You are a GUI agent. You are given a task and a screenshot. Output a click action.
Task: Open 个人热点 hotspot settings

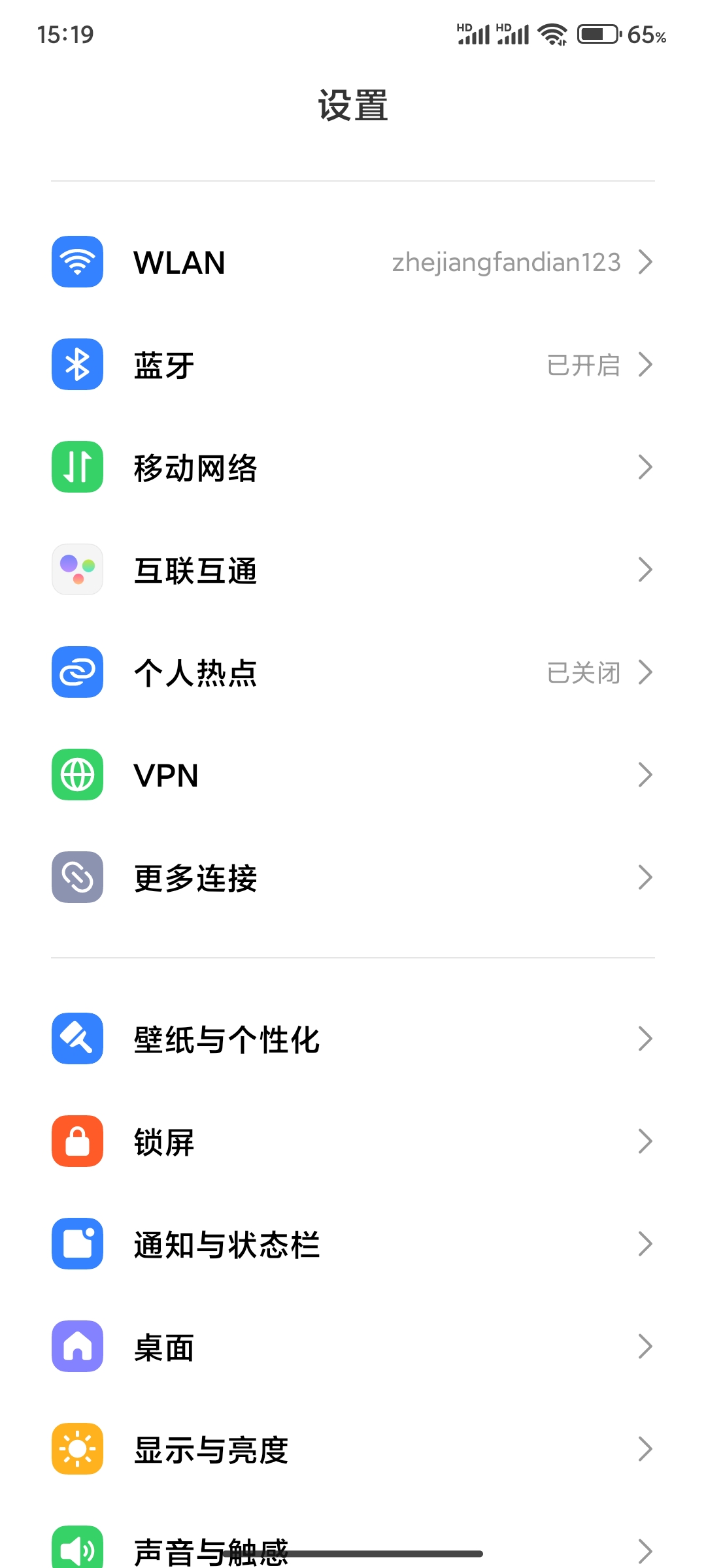pyautogui.click(x=353, y=672)
